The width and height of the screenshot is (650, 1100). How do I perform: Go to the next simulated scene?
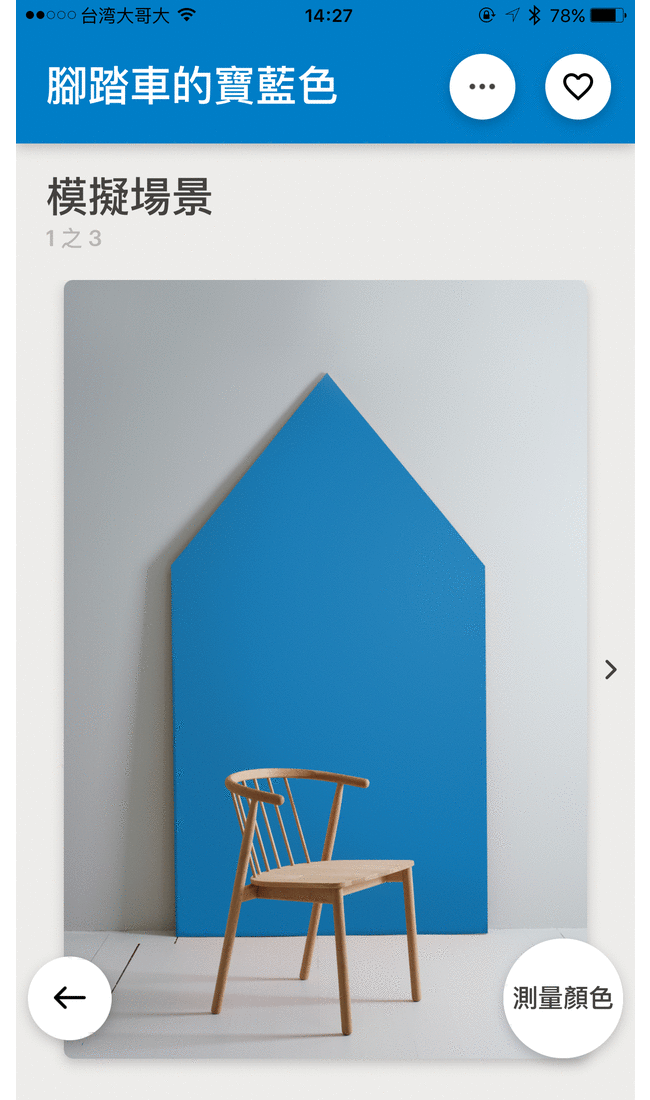[610, 670]
